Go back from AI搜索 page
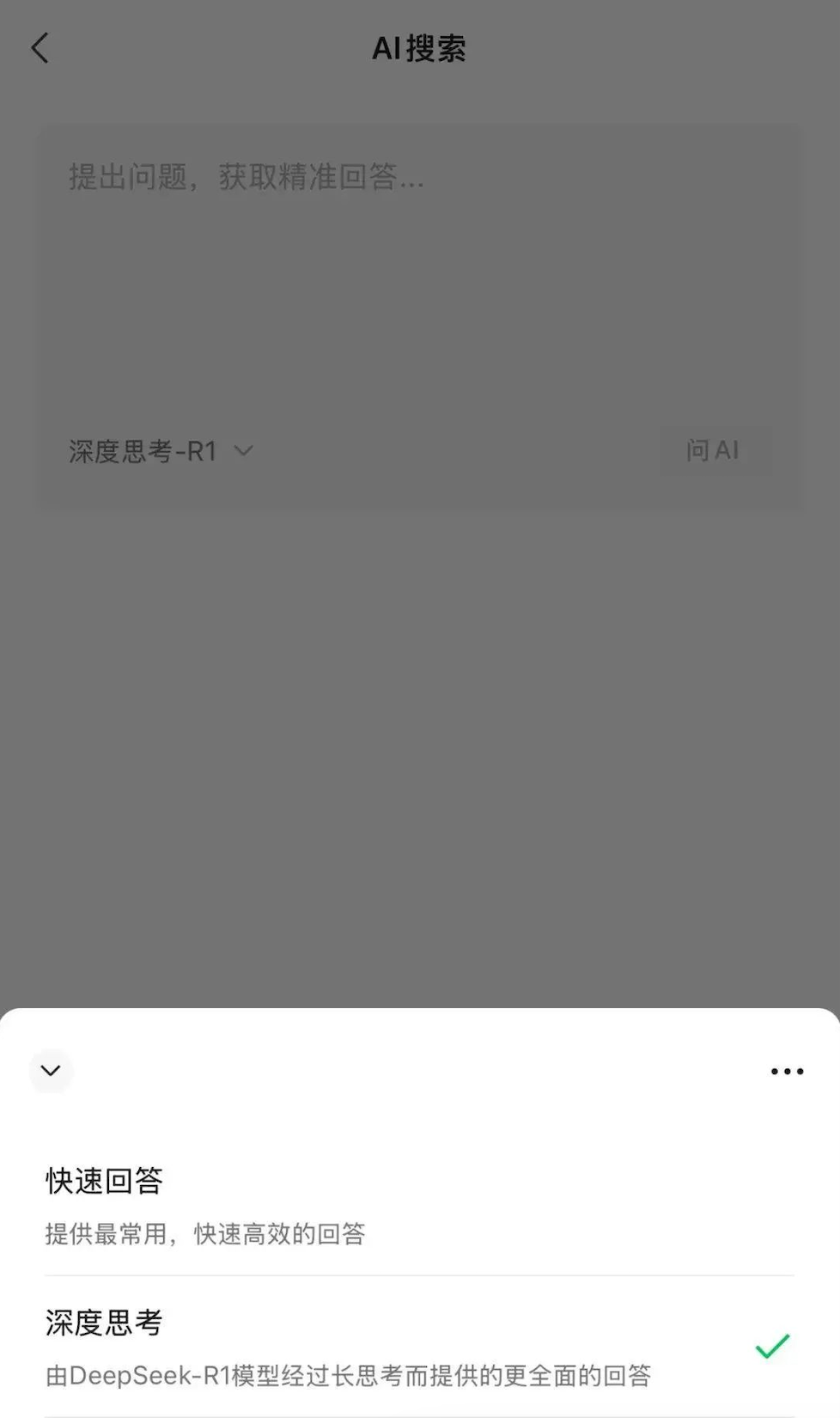This screenshot has width=840, height=1418. click(x=40, y=48)
